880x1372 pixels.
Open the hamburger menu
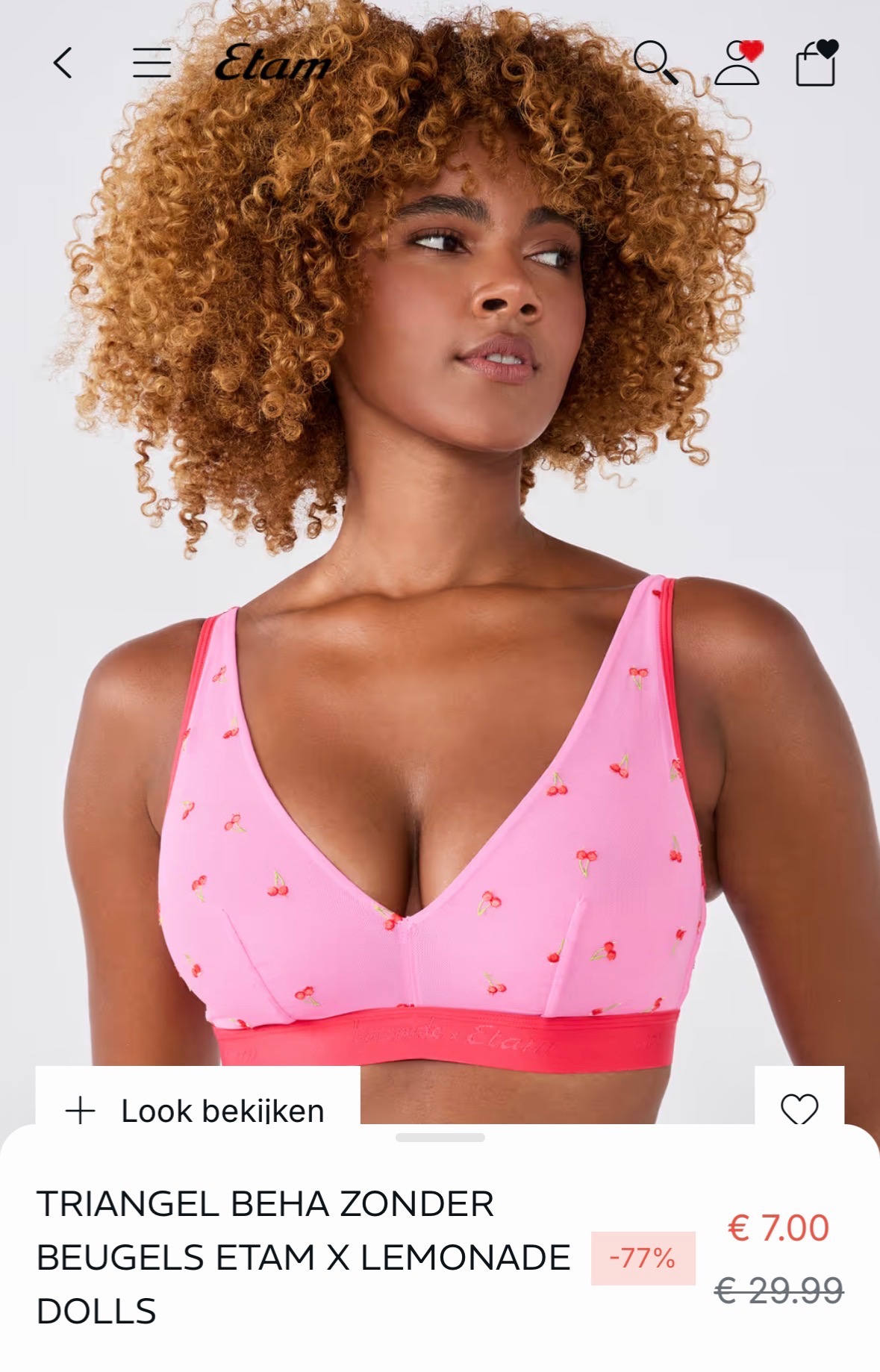(x=152, y=63)
